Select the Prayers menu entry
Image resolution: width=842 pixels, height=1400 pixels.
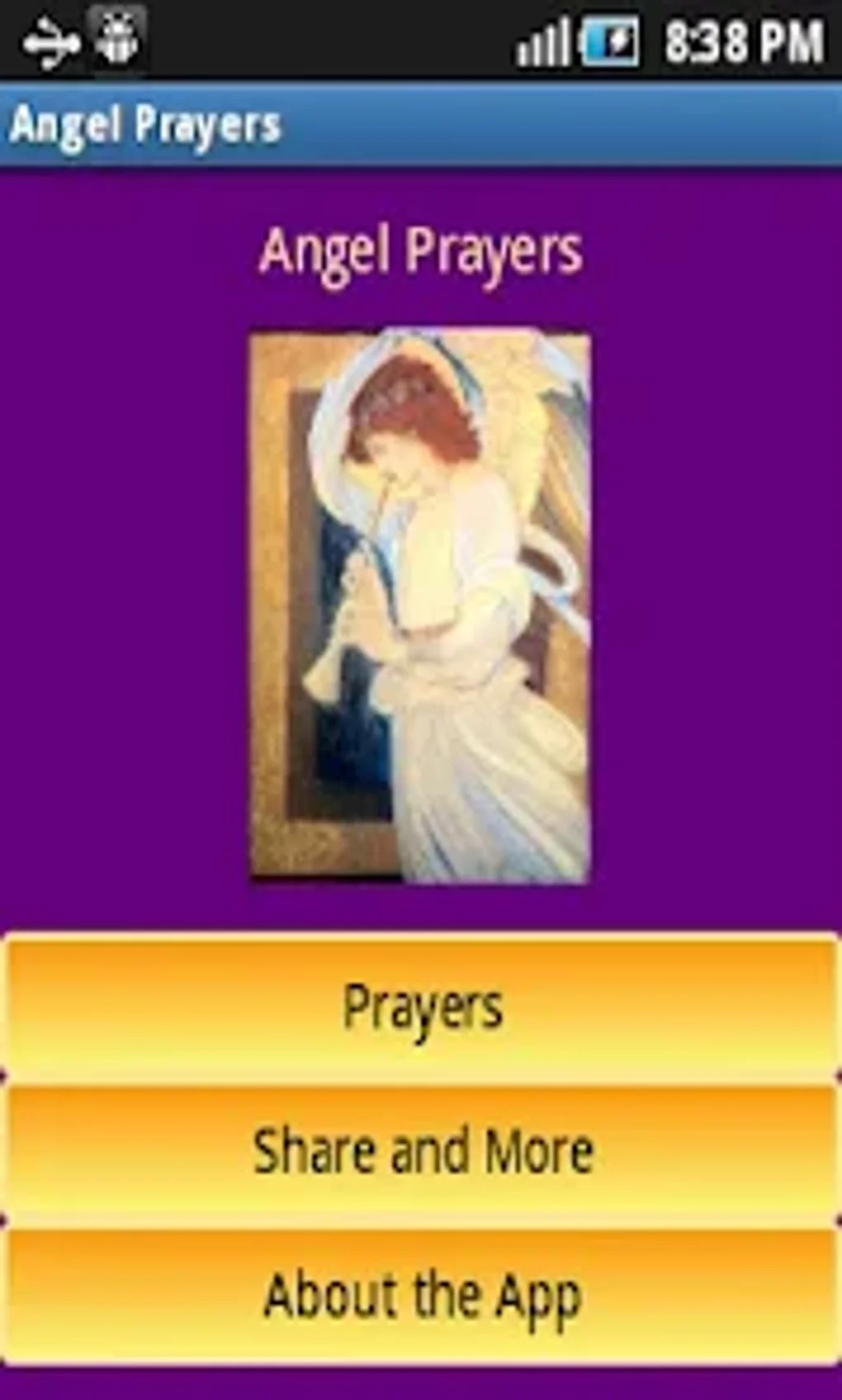pyautogui.click(x=421, y=1005)
